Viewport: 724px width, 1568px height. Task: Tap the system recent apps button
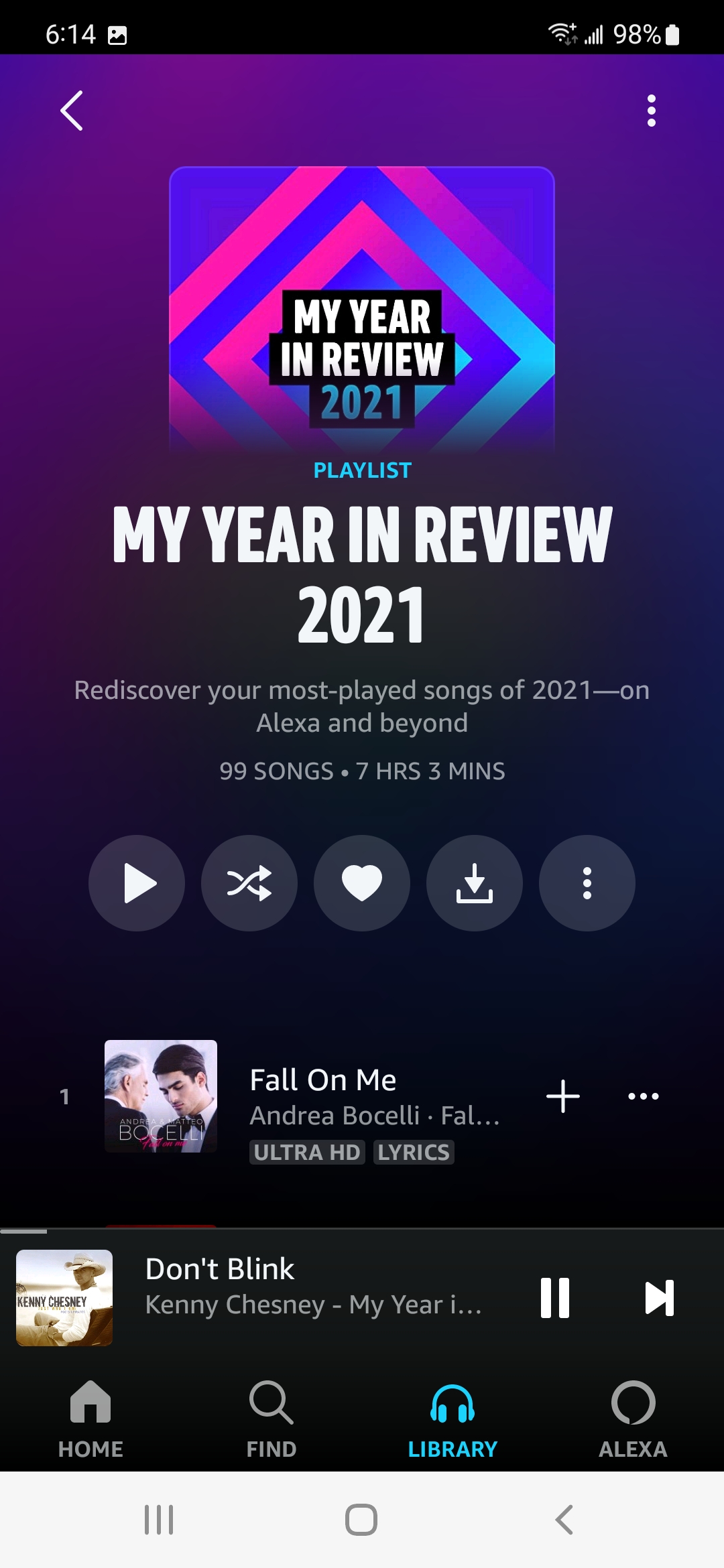click(159, 1520)
